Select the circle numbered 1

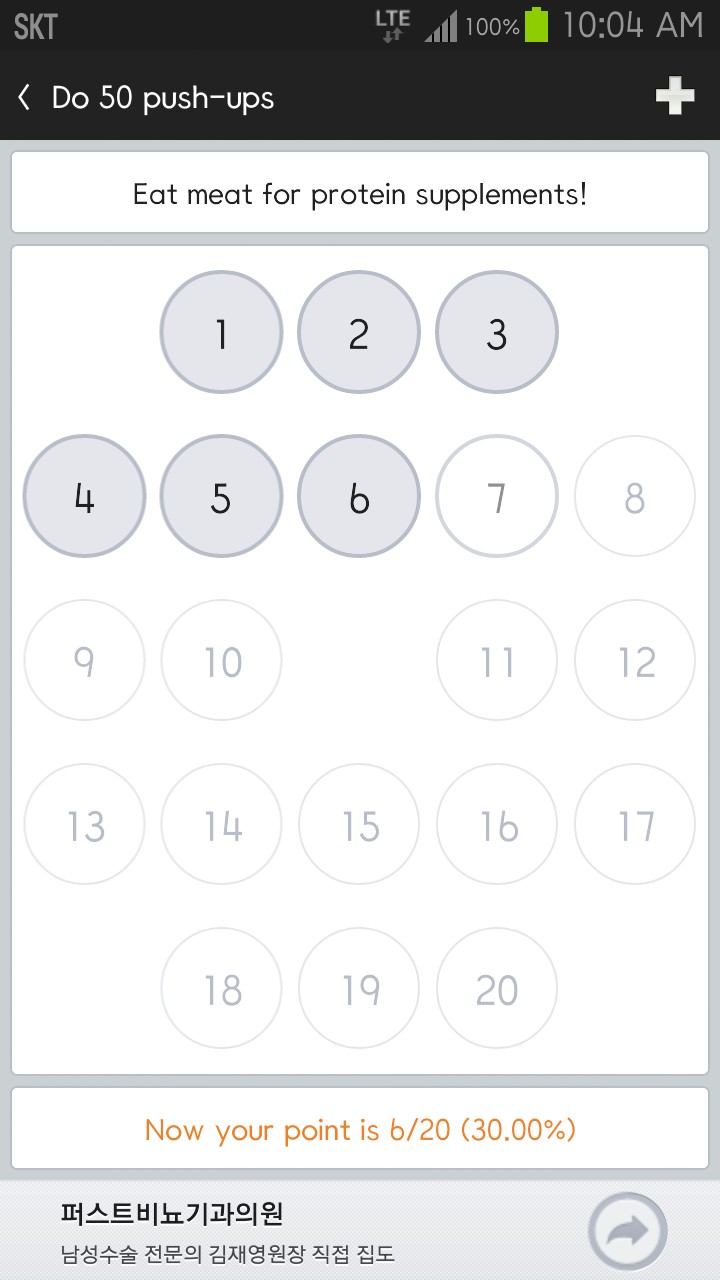click(x=221, y=333)
